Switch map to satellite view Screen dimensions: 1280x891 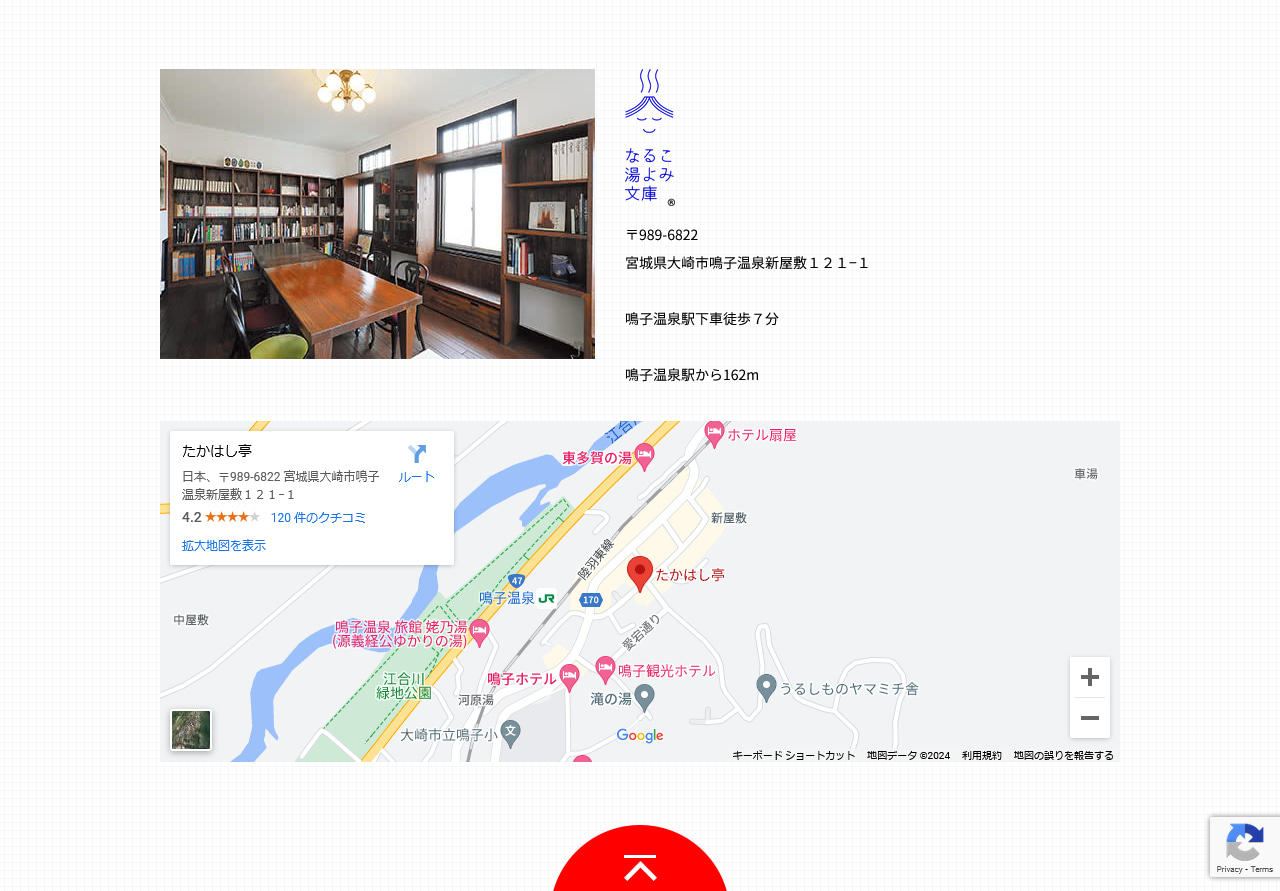pyautogui.click(x=191, y=730)
